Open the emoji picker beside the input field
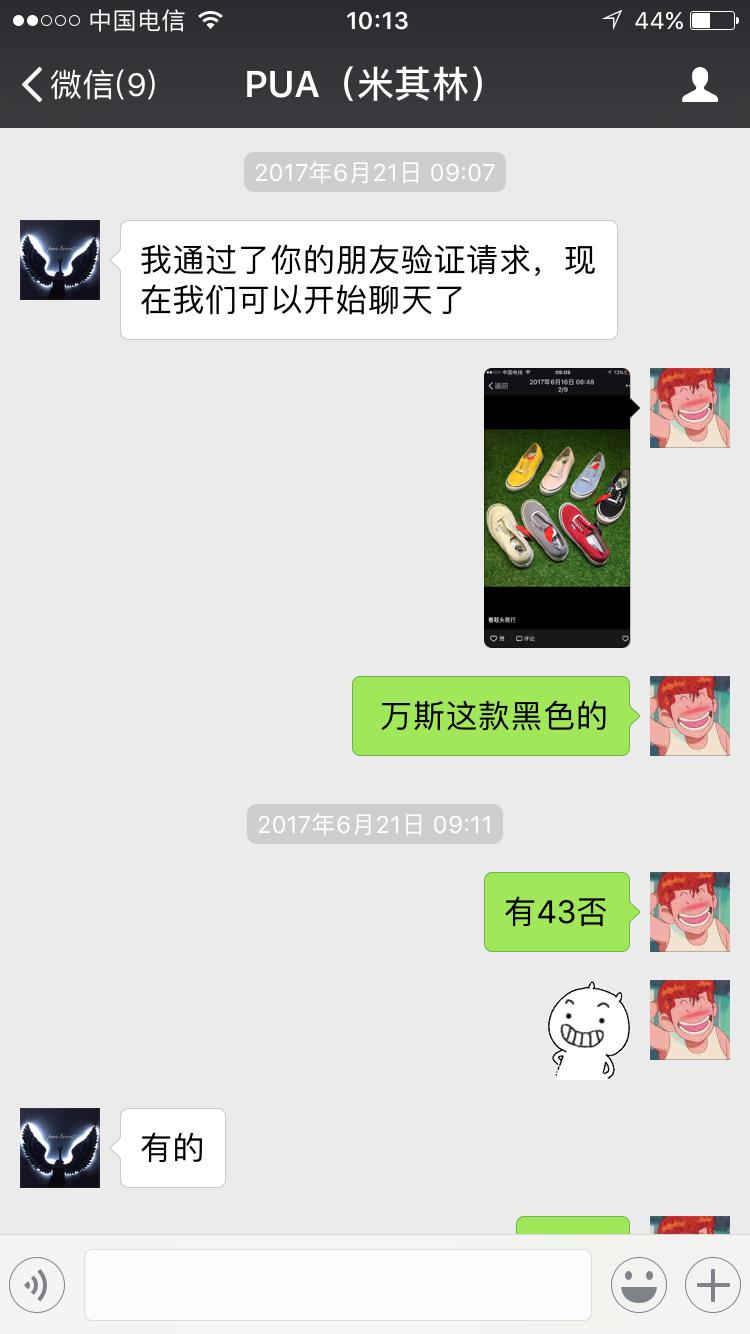This screenshot has width=750, height=1334. pyautogui.click(x=638, y=1284)
